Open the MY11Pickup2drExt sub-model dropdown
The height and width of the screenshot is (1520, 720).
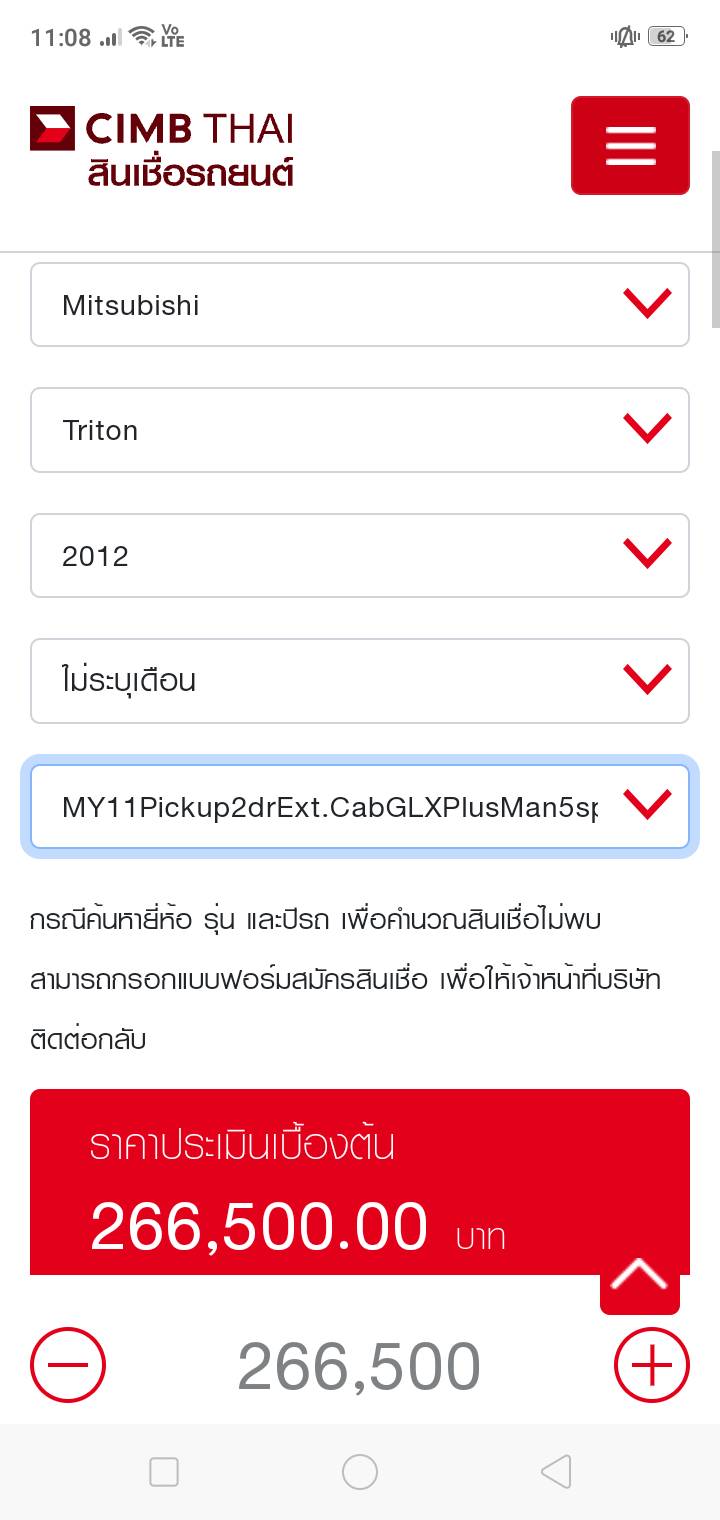click(360, 806)
